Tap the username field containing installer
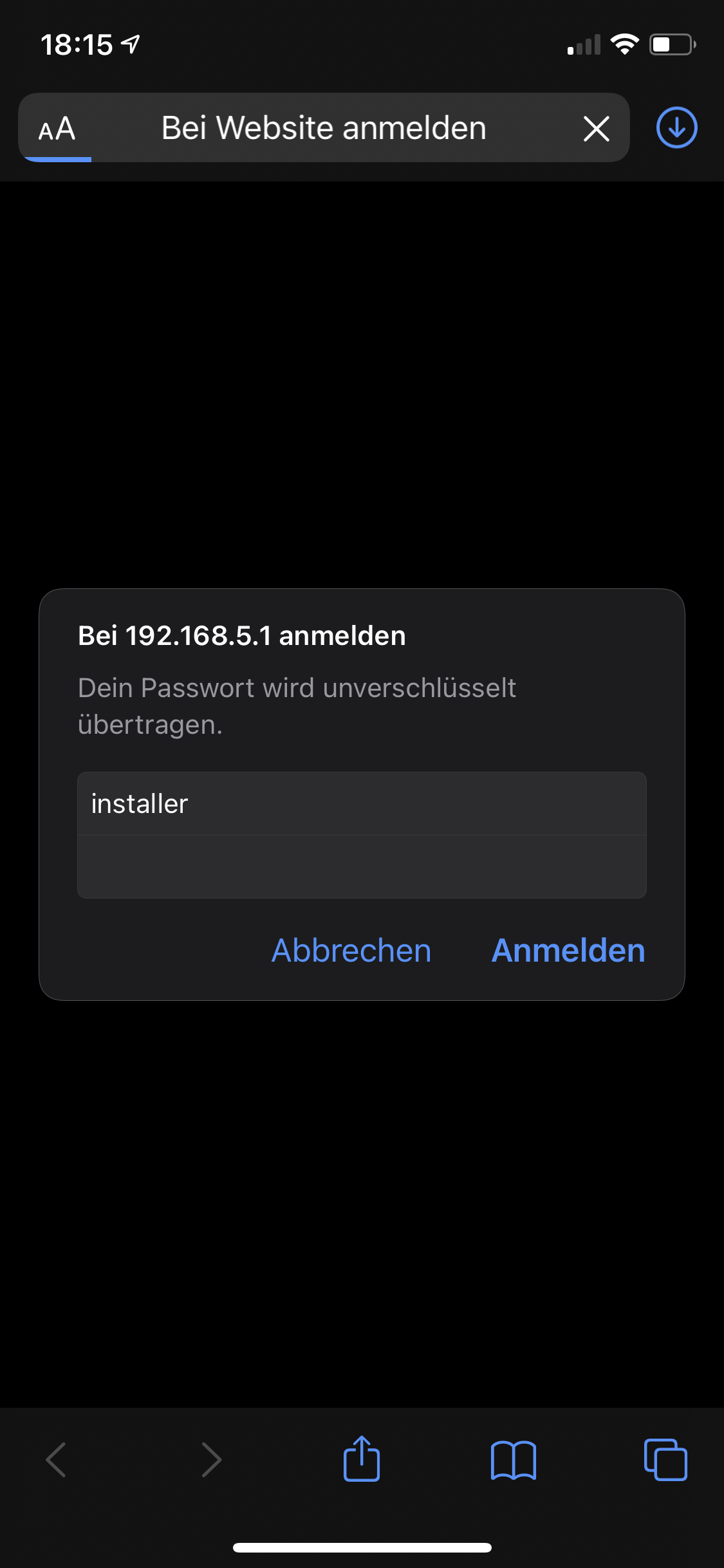 [x=362, y=804]
